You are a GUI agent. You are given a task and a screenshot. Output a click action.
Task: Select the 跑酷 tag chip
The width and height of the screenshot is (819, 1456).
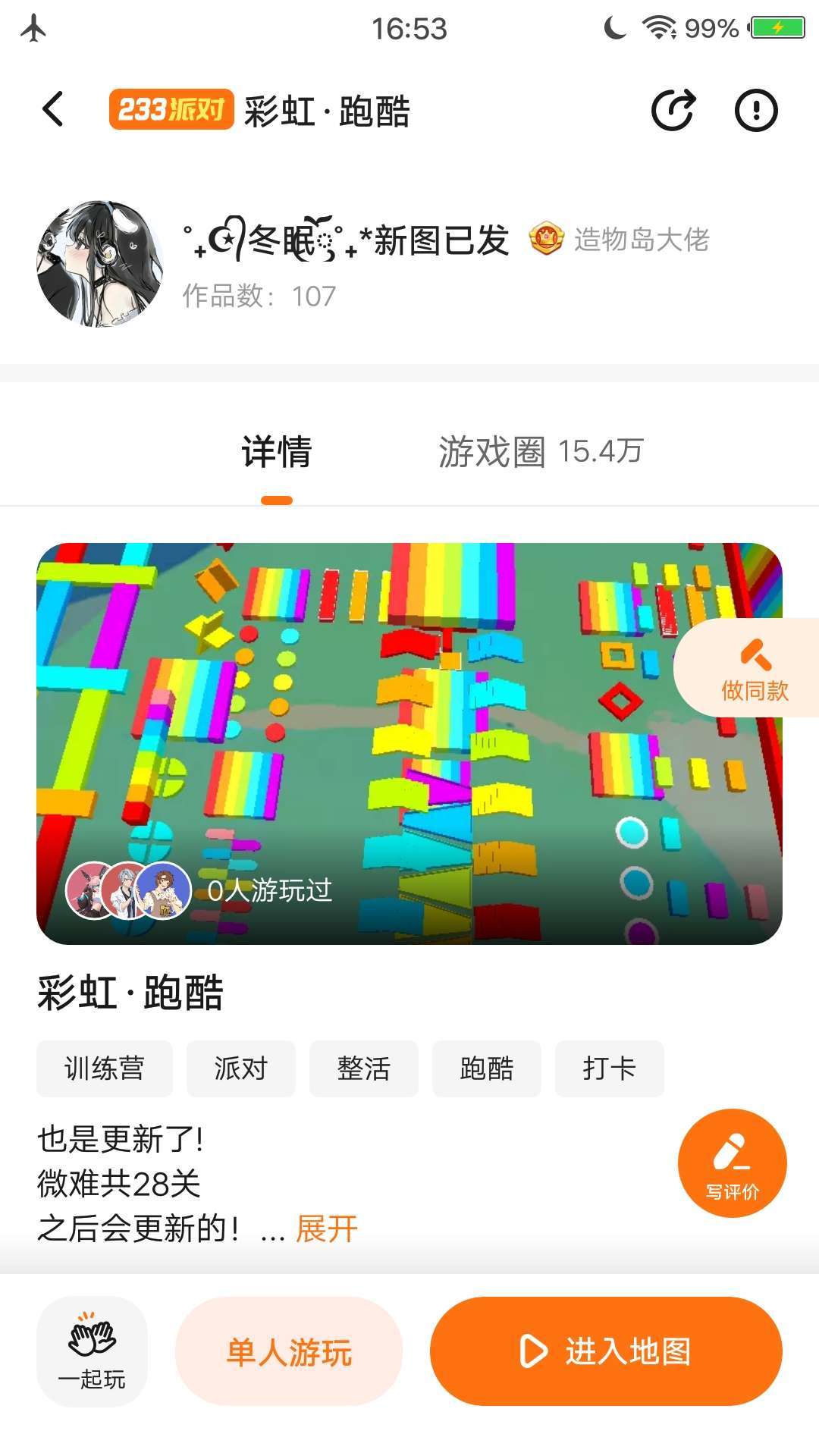pyautogui.click(x=487, y=1068)
